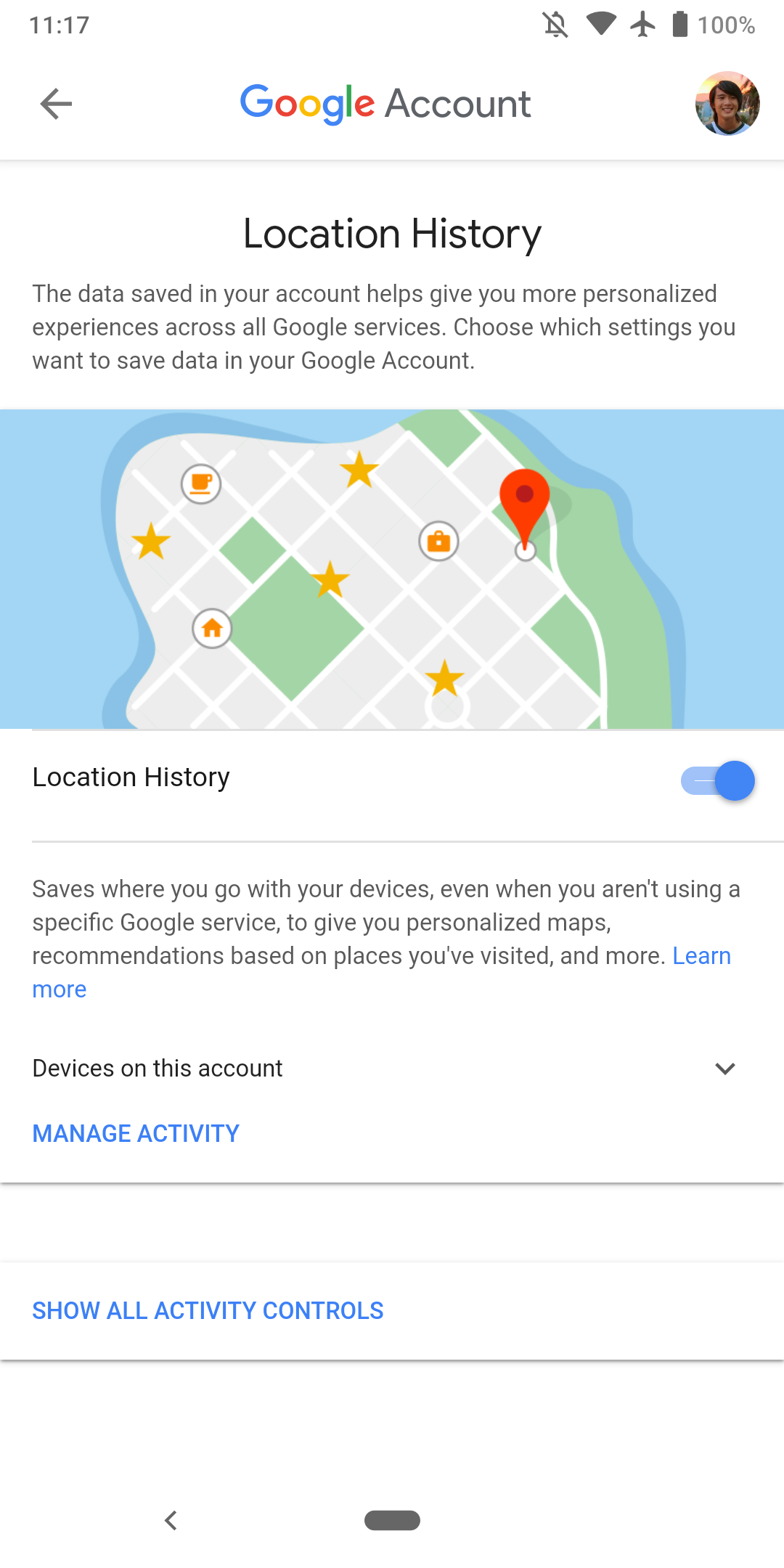
Task: Expand Devices on this account
Action: point(157,1068)
